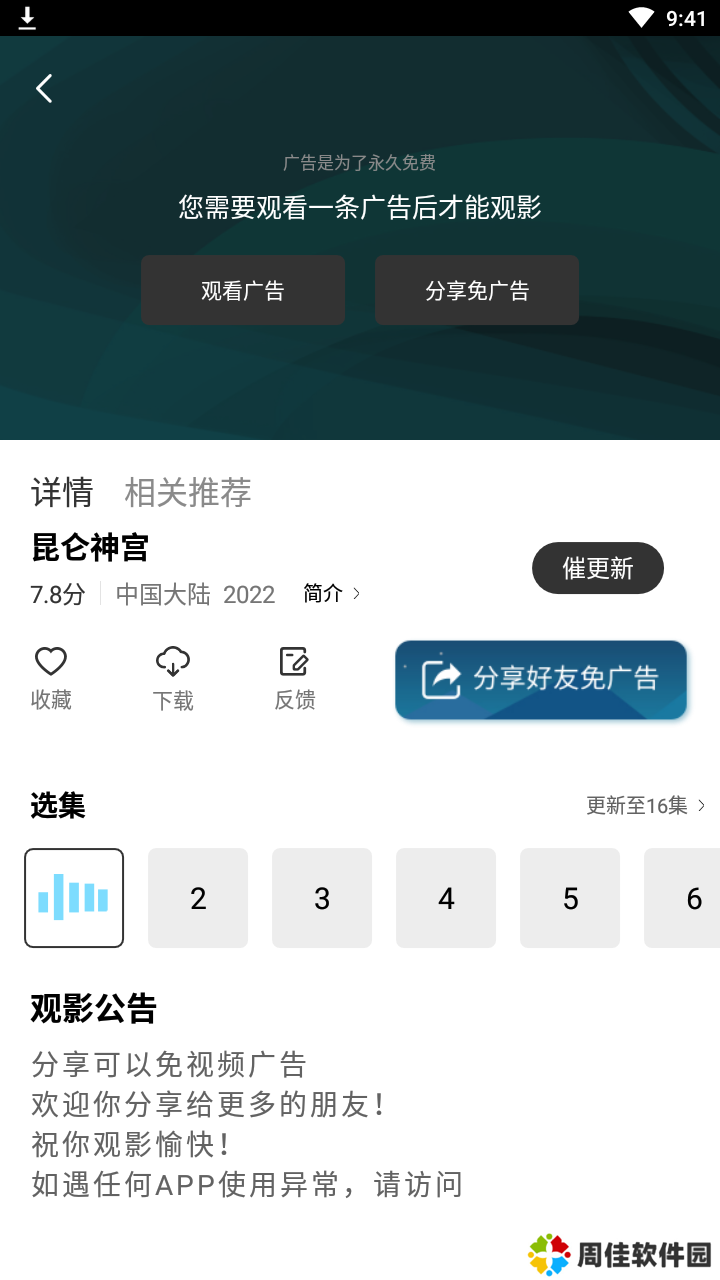Open episode 5
The image size is (720, 1280).
click(x=570, y=898)
